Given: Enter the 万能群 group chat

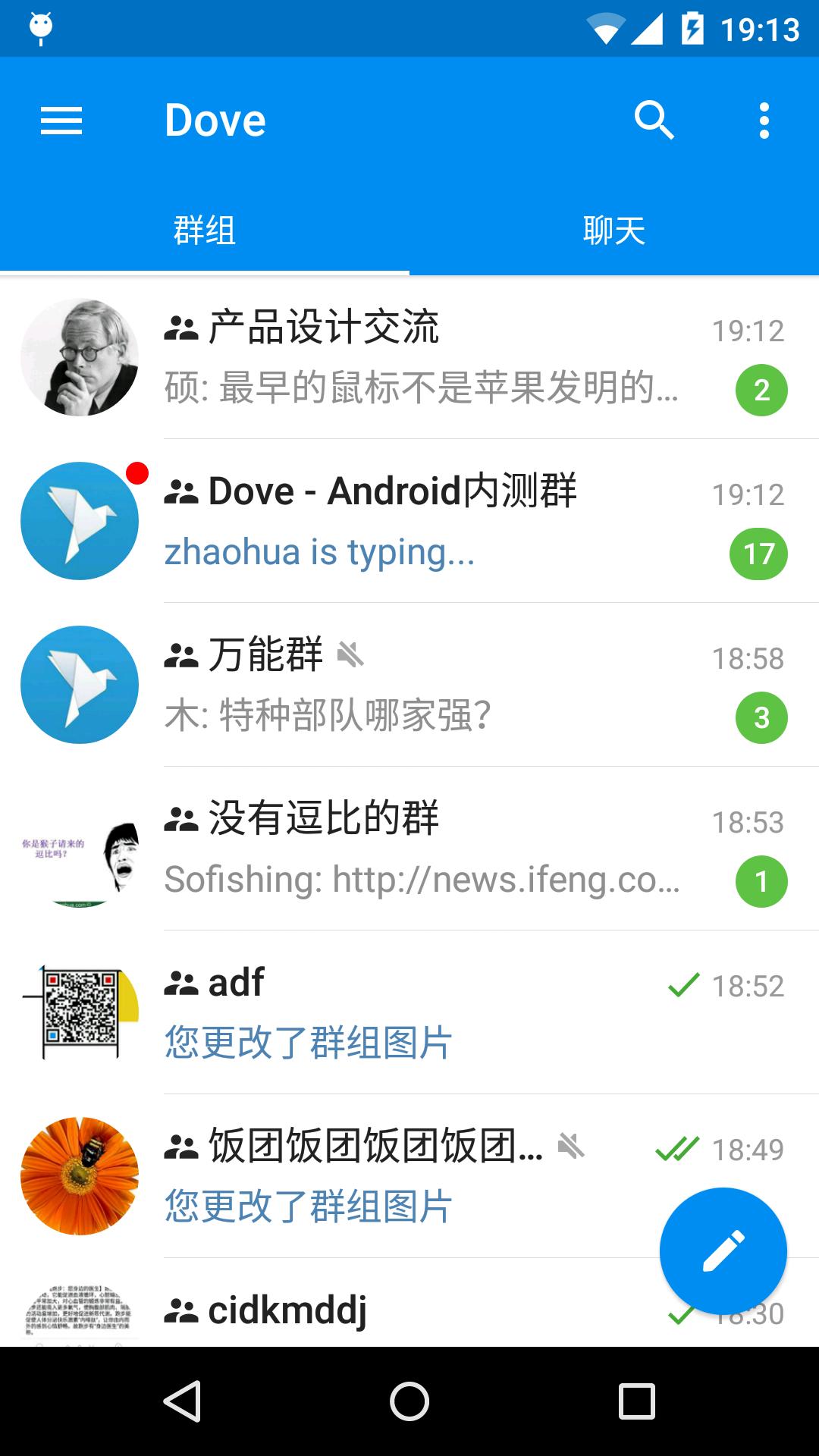Looking at the screenshot, I should (x=425, y=685).
